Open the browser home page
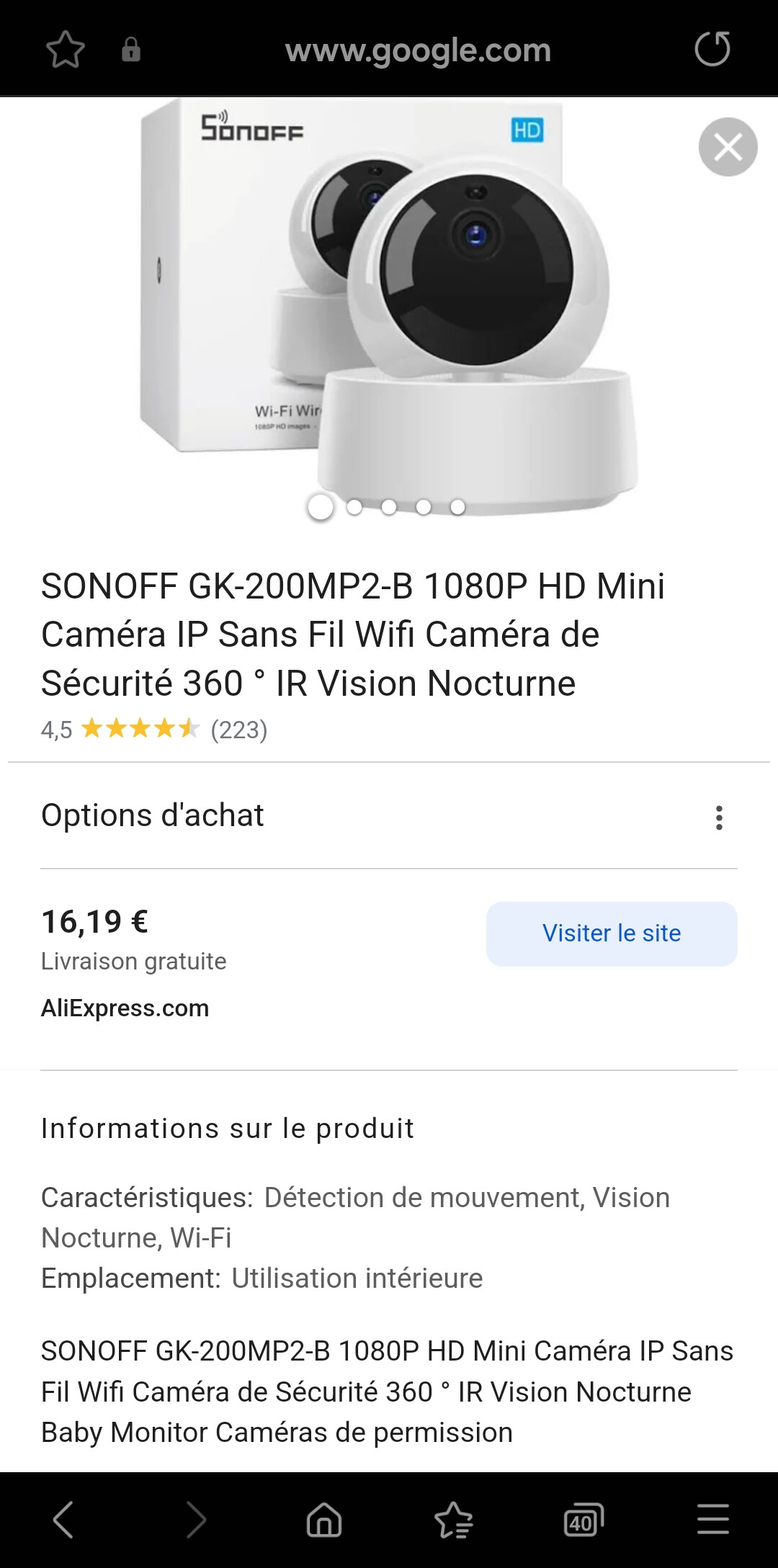 (324, 1520)
